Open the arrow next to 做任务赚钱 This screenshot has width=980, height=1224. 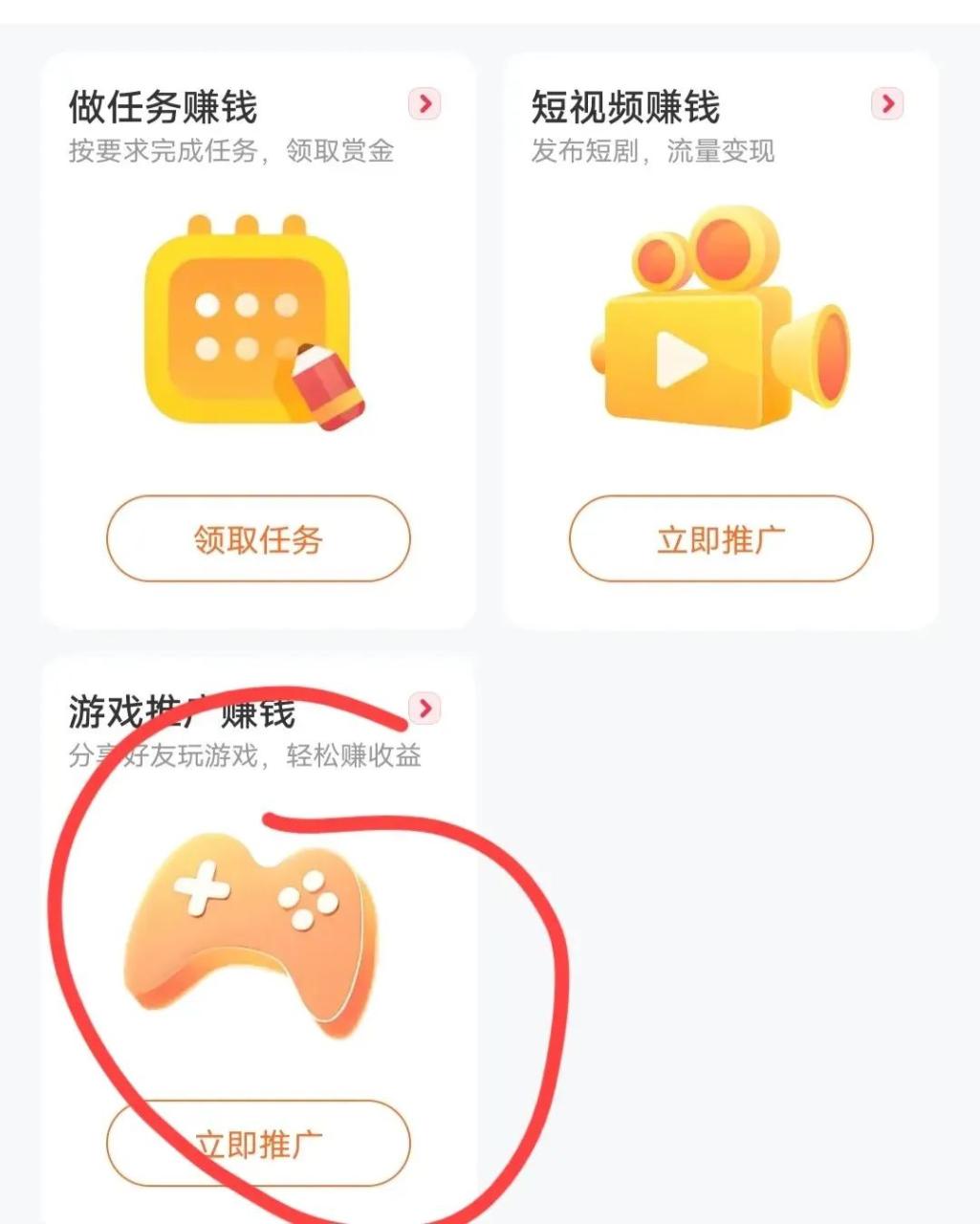tap(425, 103)
